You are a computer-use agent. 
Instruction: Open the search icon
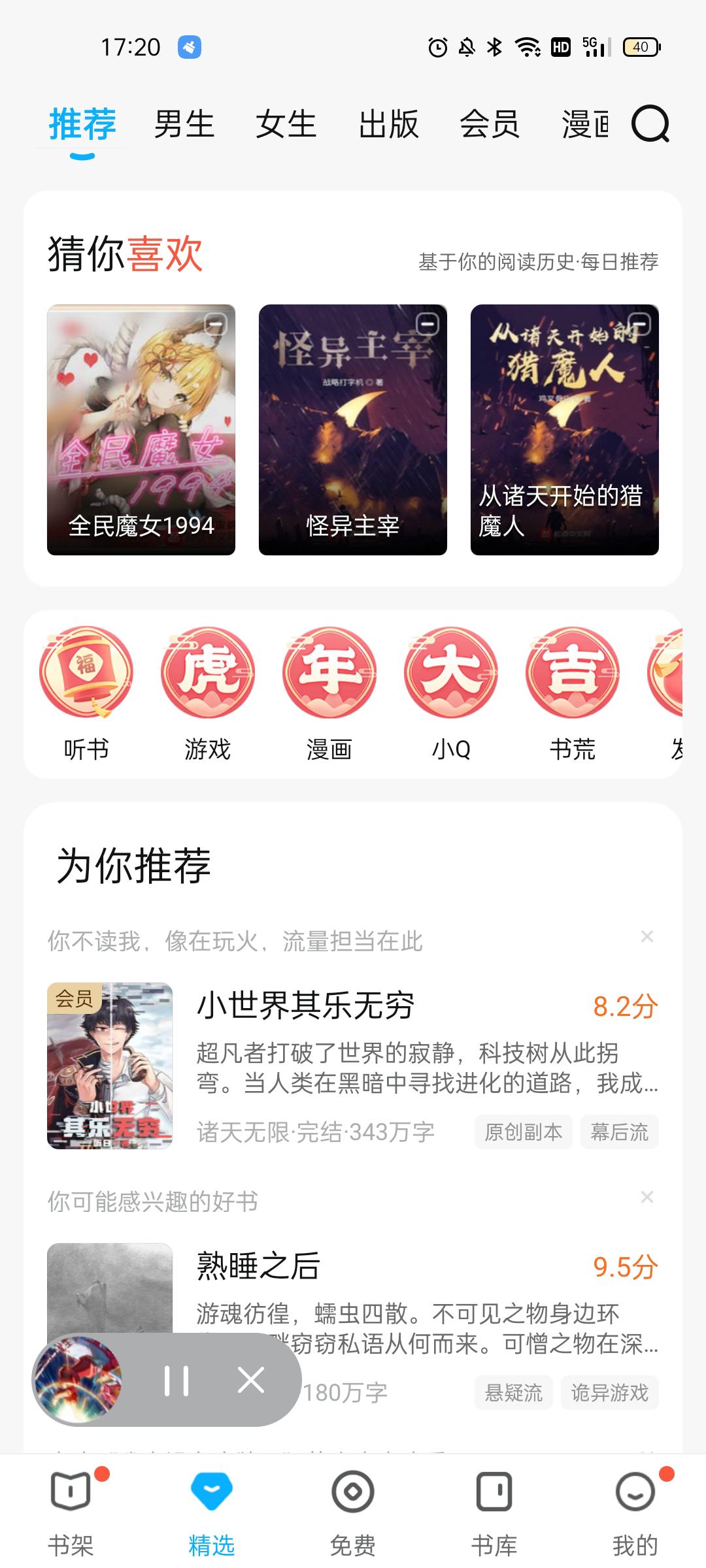[650, 123]
